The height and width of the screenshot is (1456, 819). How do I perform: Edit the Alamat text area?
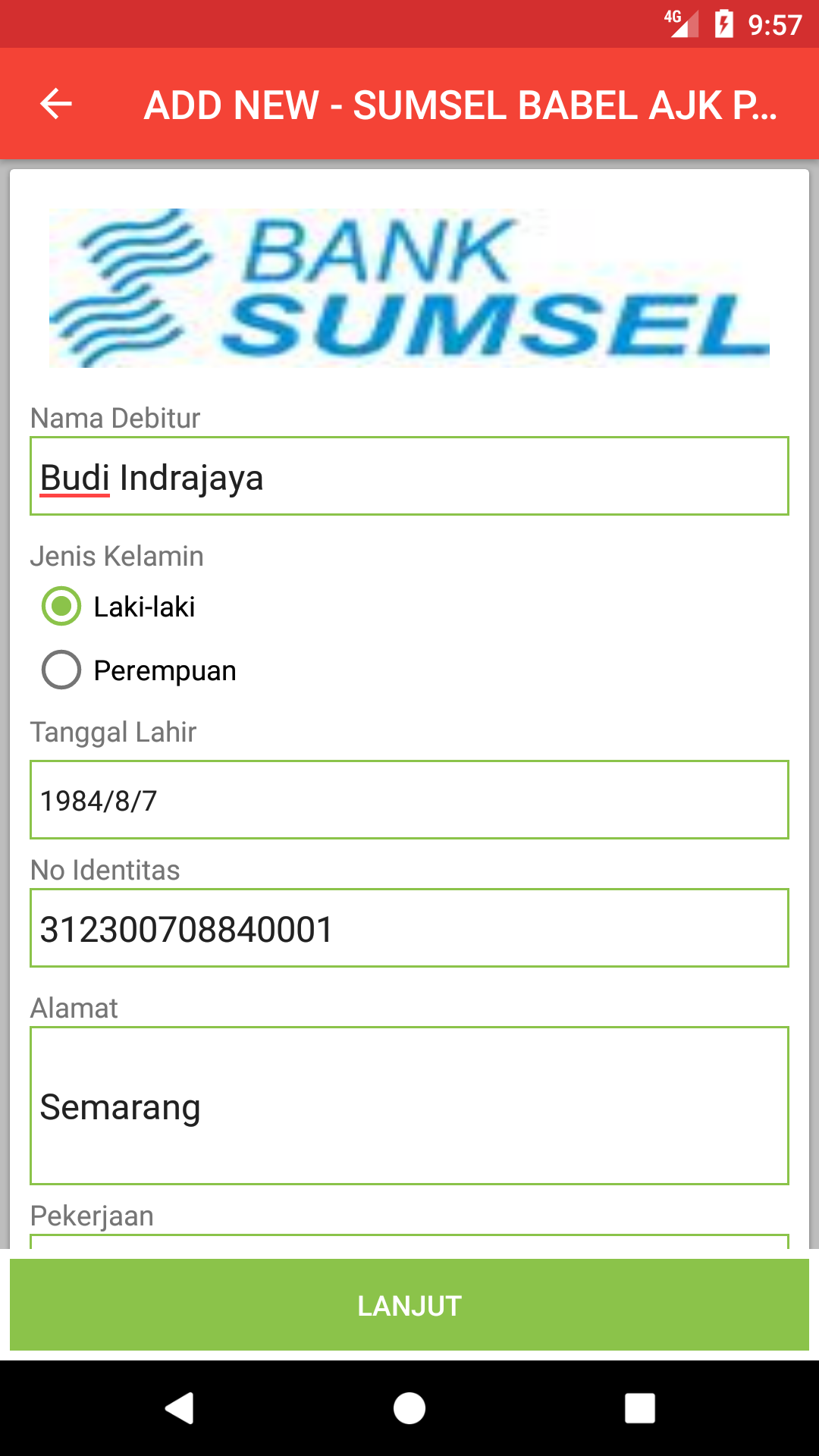pos(409,1106)
